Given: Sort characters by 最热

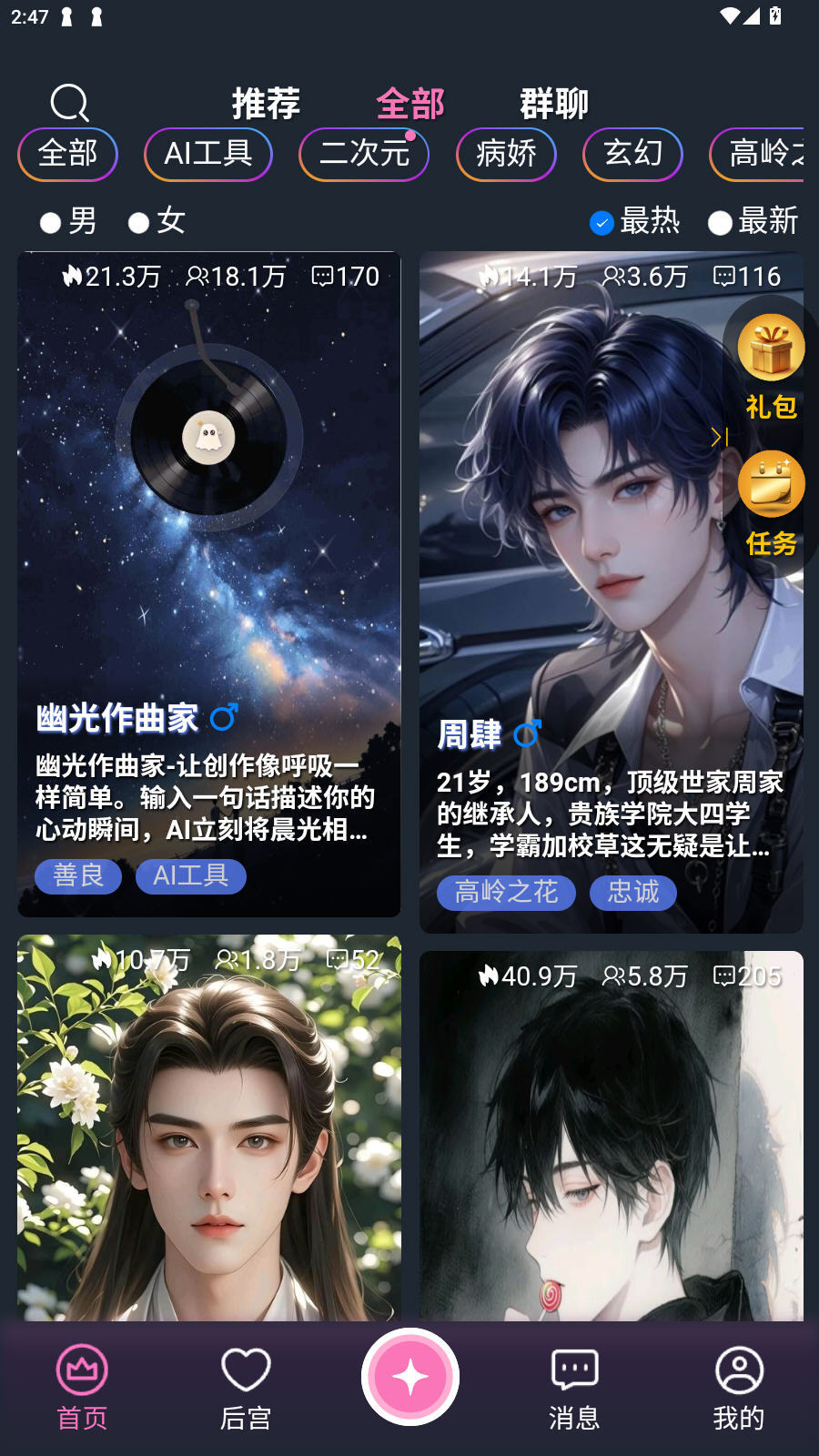Looking at the screenshot, I should tap(635, 221).
